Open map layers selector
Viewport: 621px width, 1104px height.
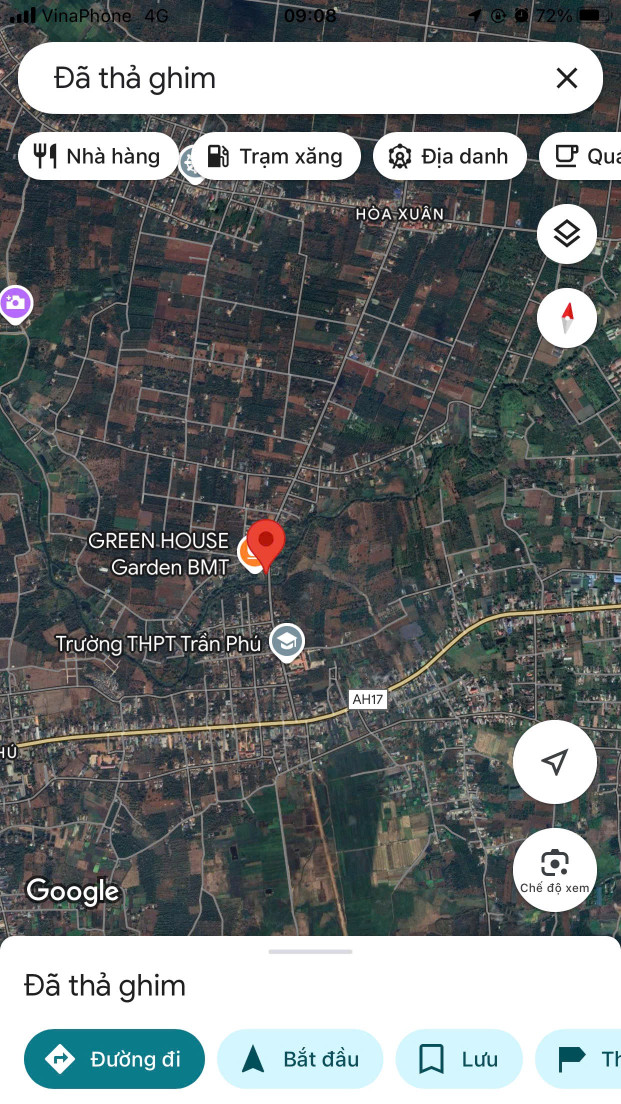coord(566,234)
